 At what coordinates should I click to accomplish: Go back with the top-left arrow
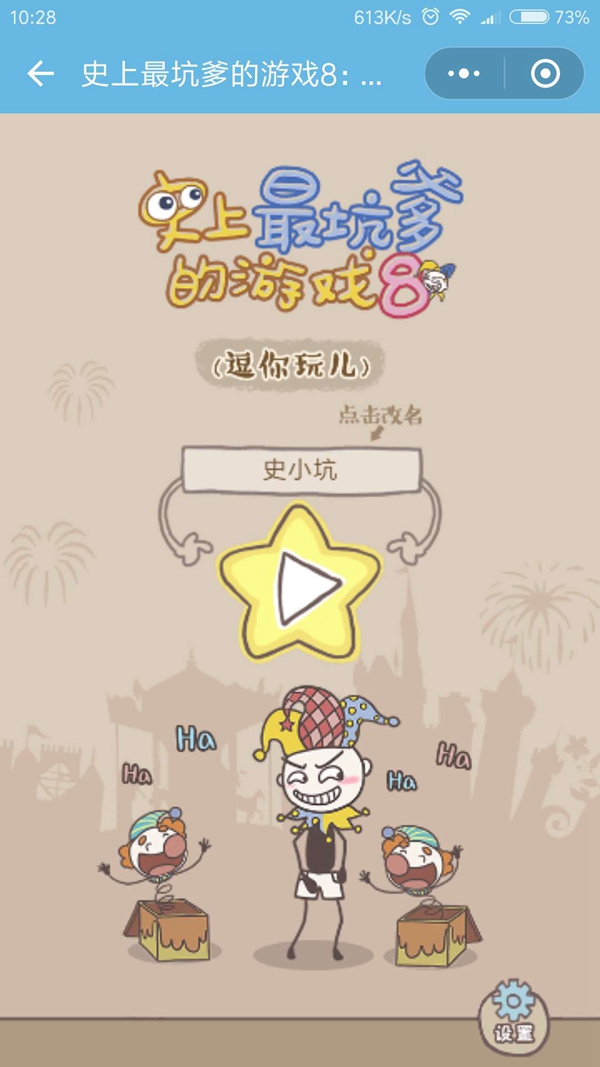[40, 74]
